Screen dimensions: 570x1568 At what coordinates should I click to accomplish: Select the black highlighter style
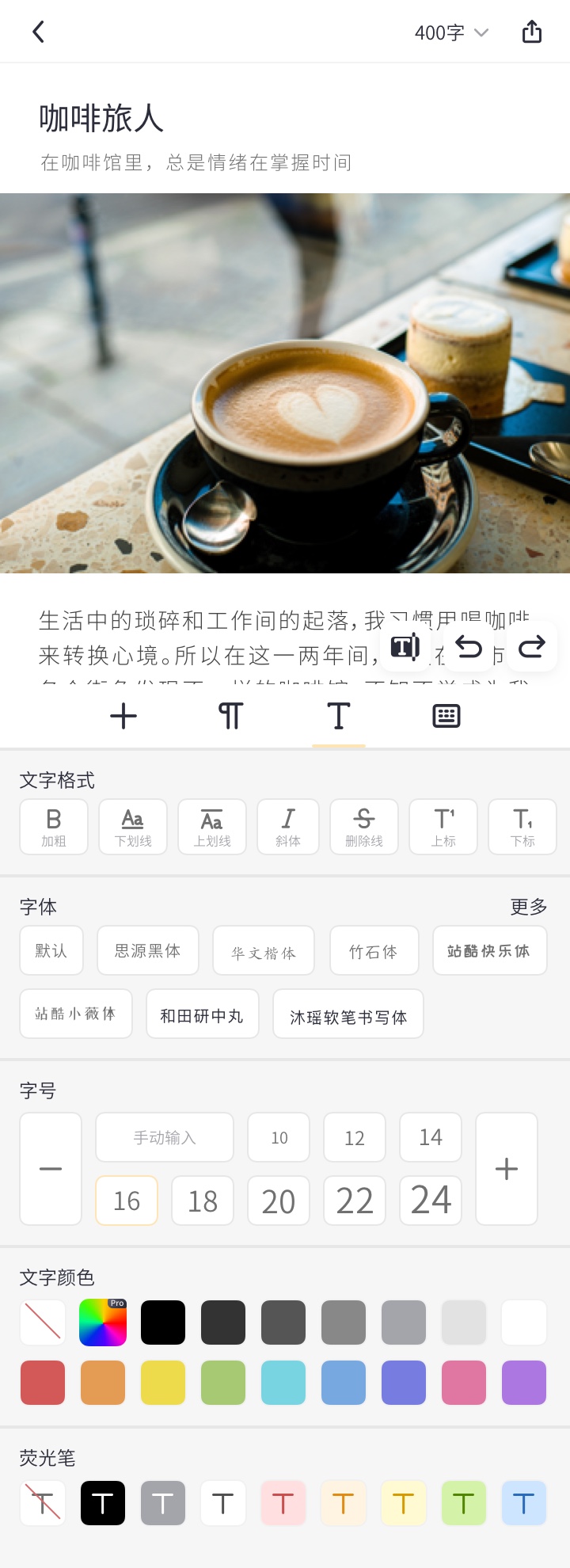tap(103, 1503)
